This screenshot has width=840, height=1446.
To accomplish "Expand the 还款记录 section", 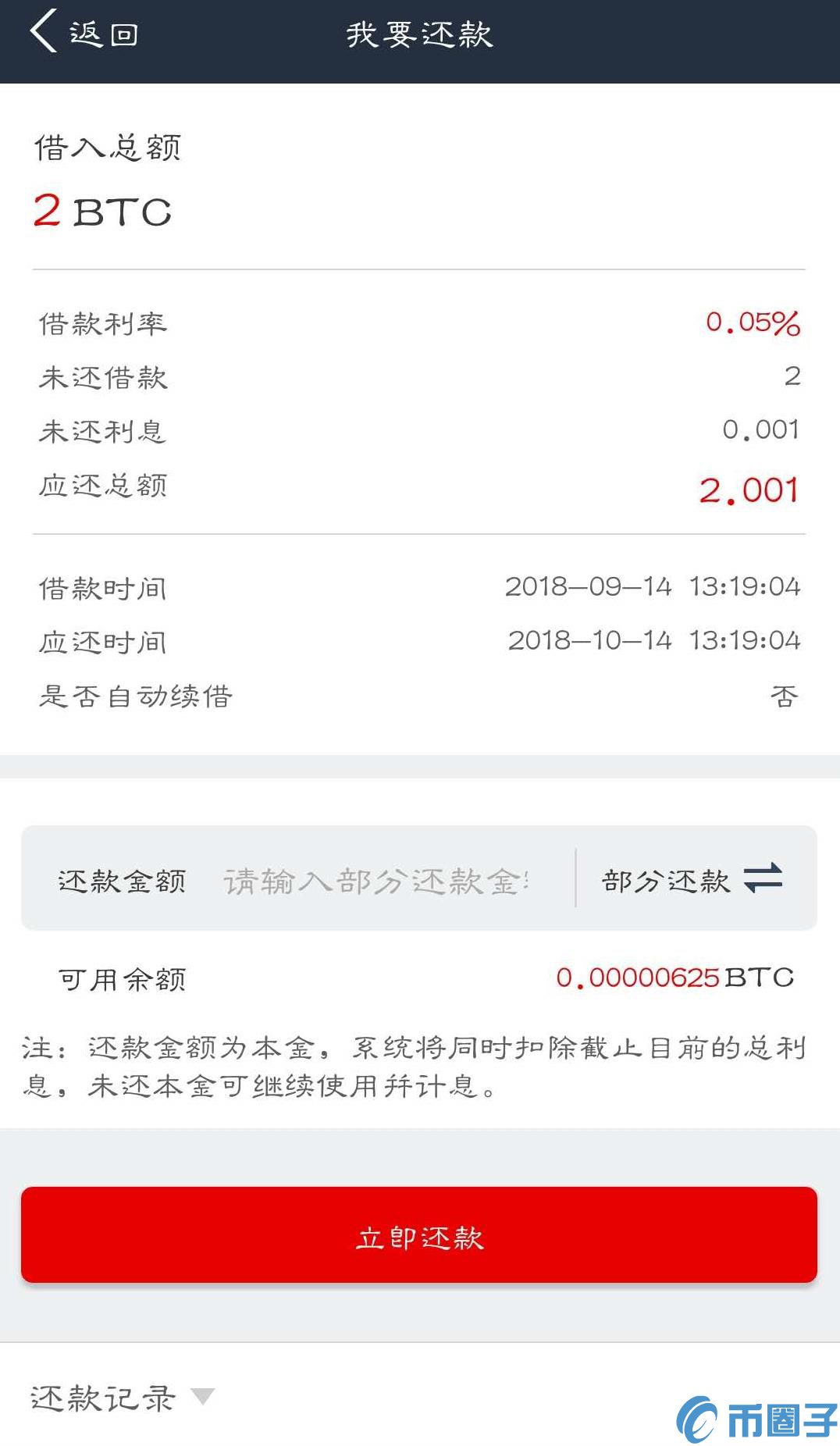I will [123, 1398].
